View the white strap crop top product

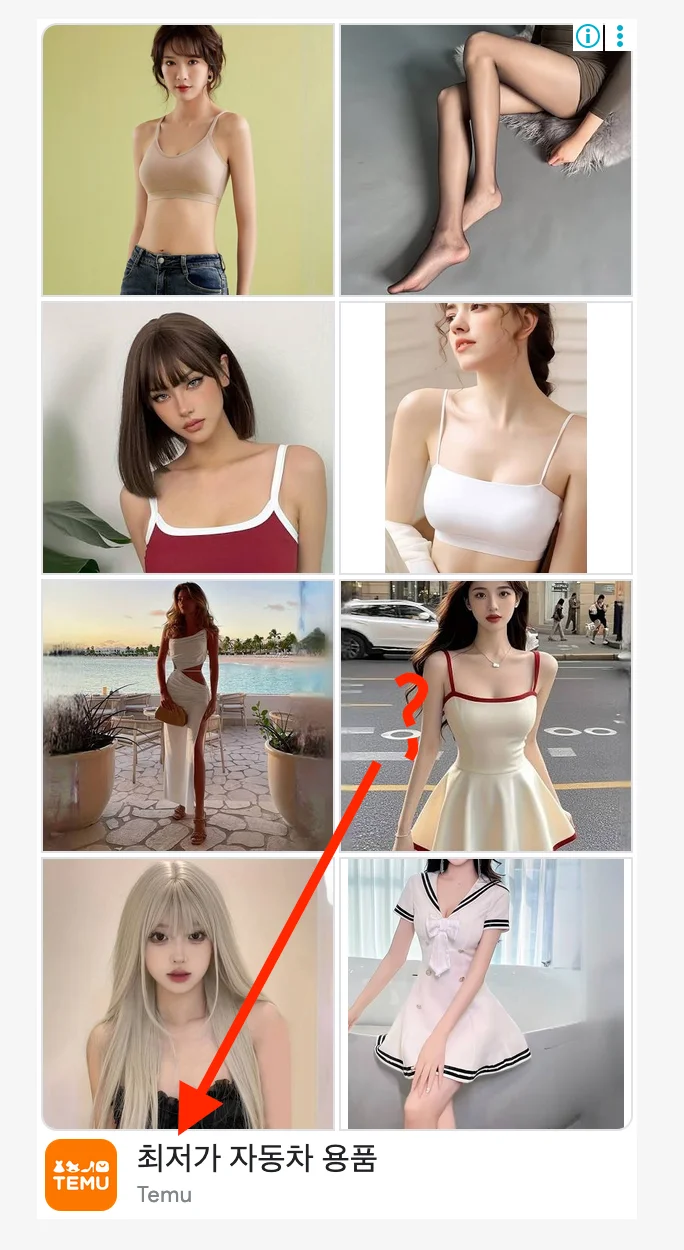coord(486,438)
